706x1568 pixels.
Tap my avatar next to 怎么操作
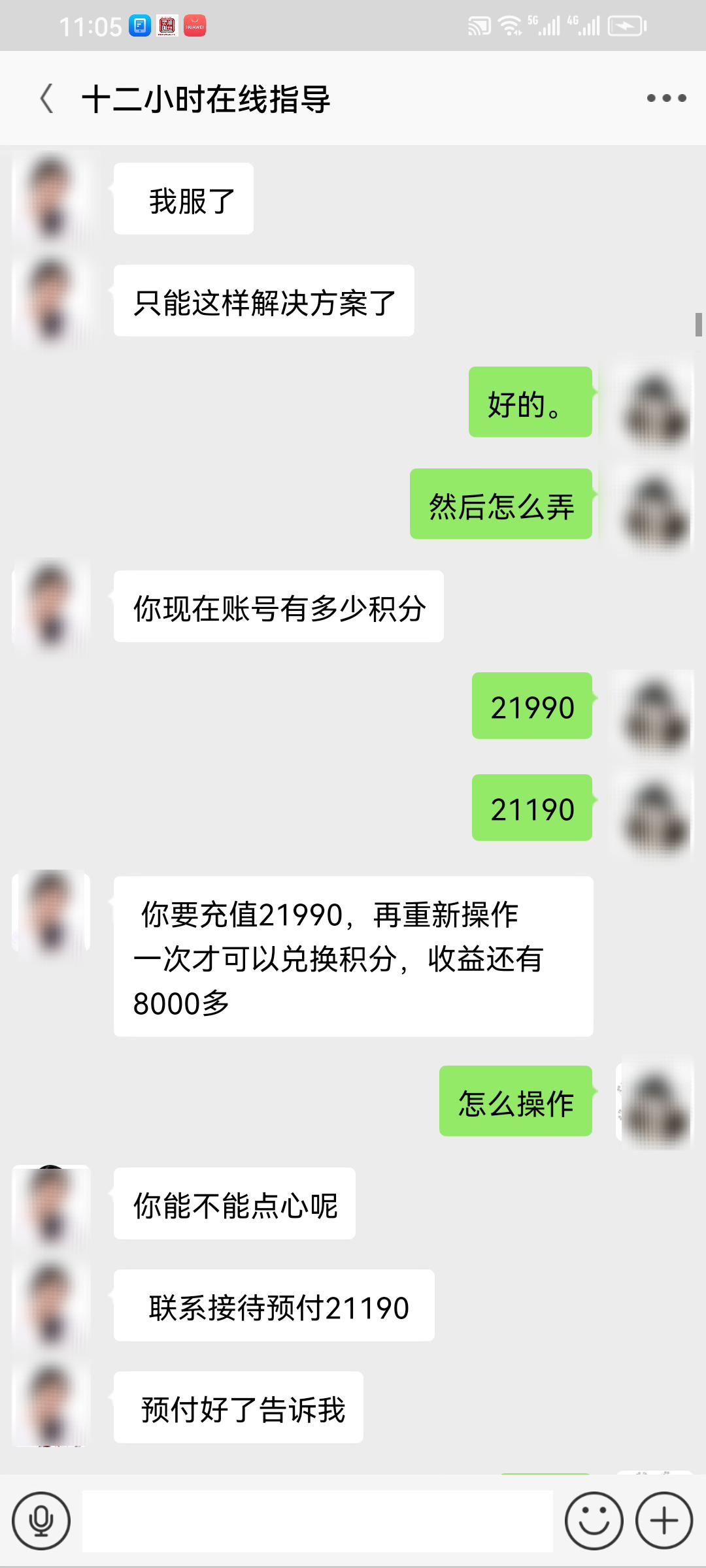coord(654,1102)
